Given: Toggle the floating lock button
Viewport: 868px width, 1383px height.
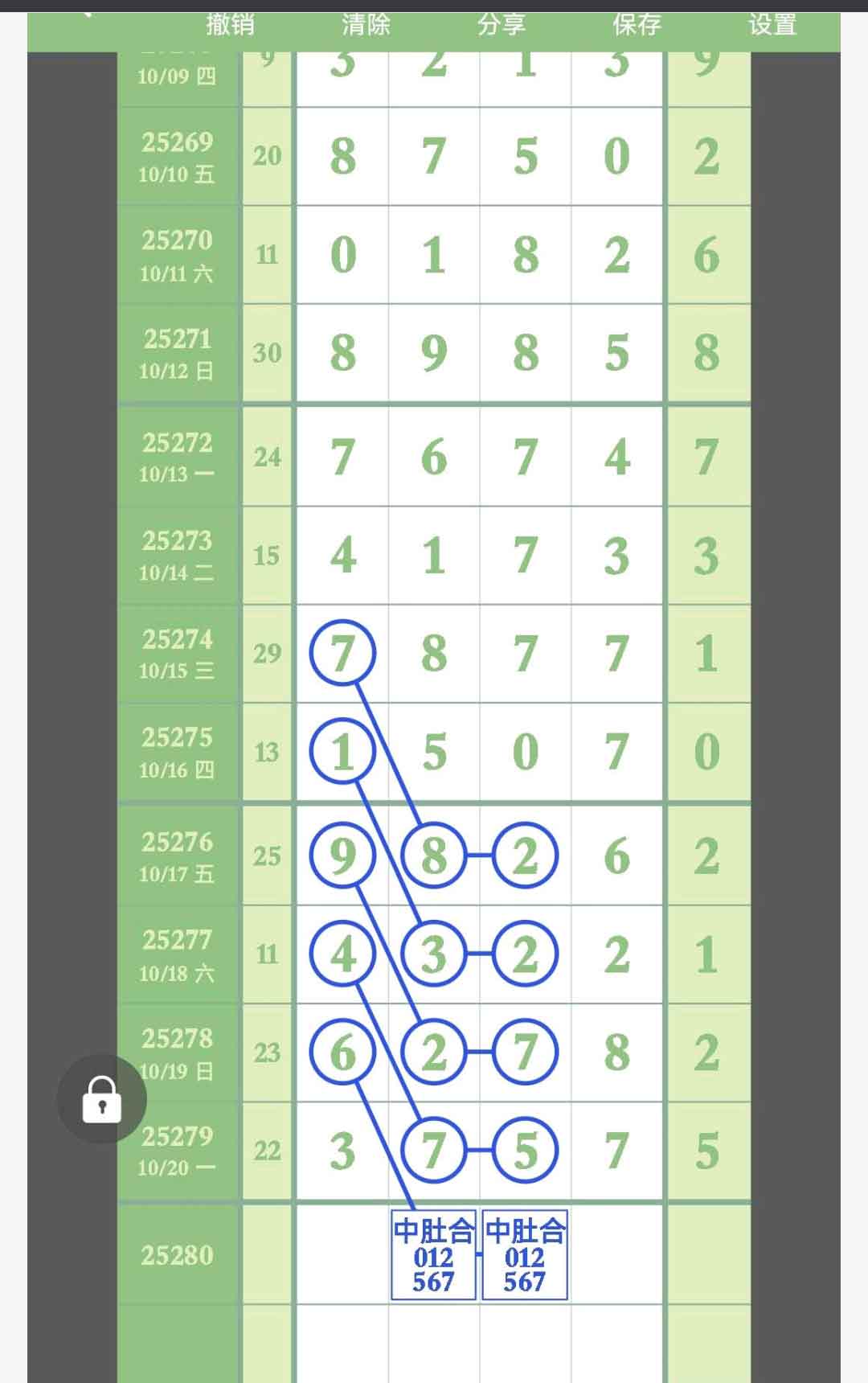Looking at the screenshot, I should (102, 1098).
